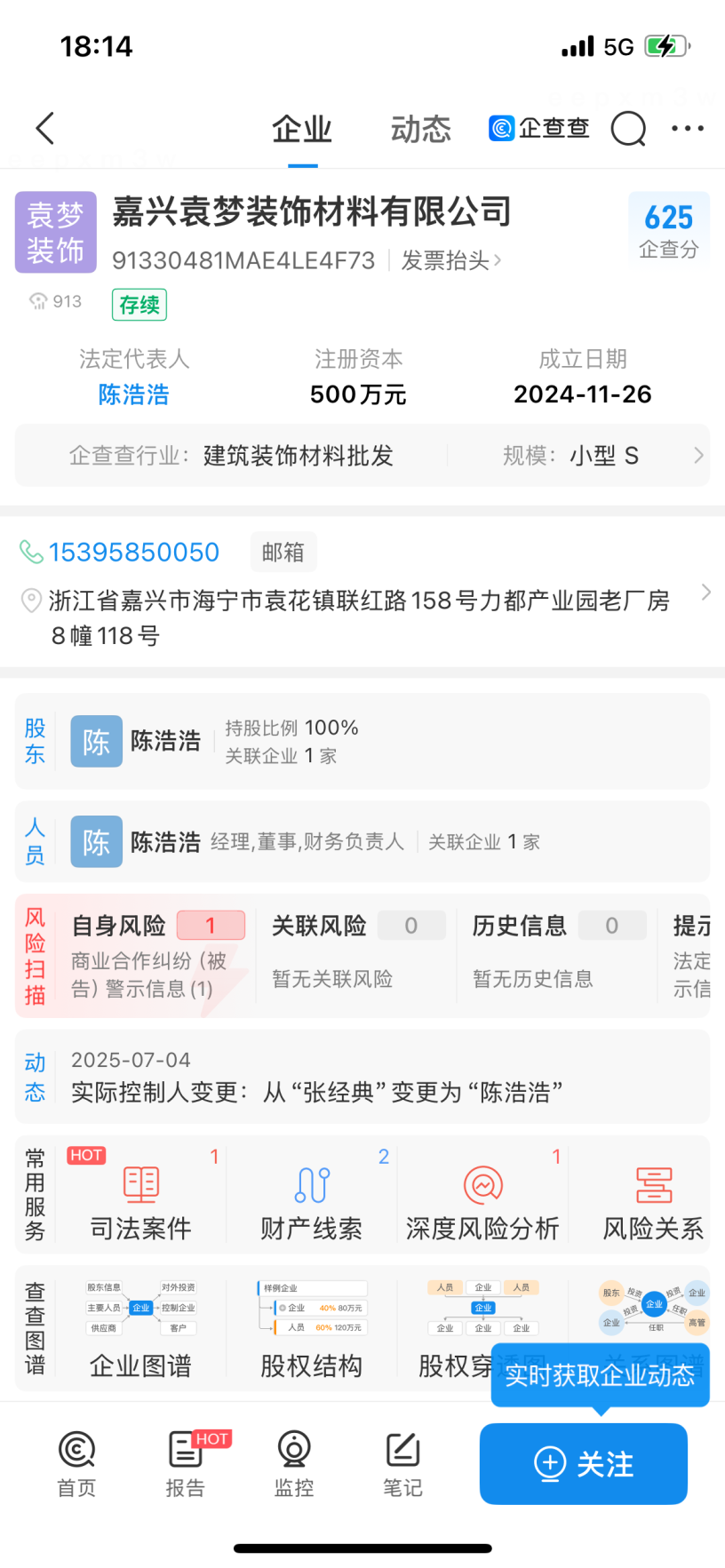725x1568 pixels.
Task: Open legal representative 陈浩浩 link
Action: pyautogui.click(x=133, y=394)
